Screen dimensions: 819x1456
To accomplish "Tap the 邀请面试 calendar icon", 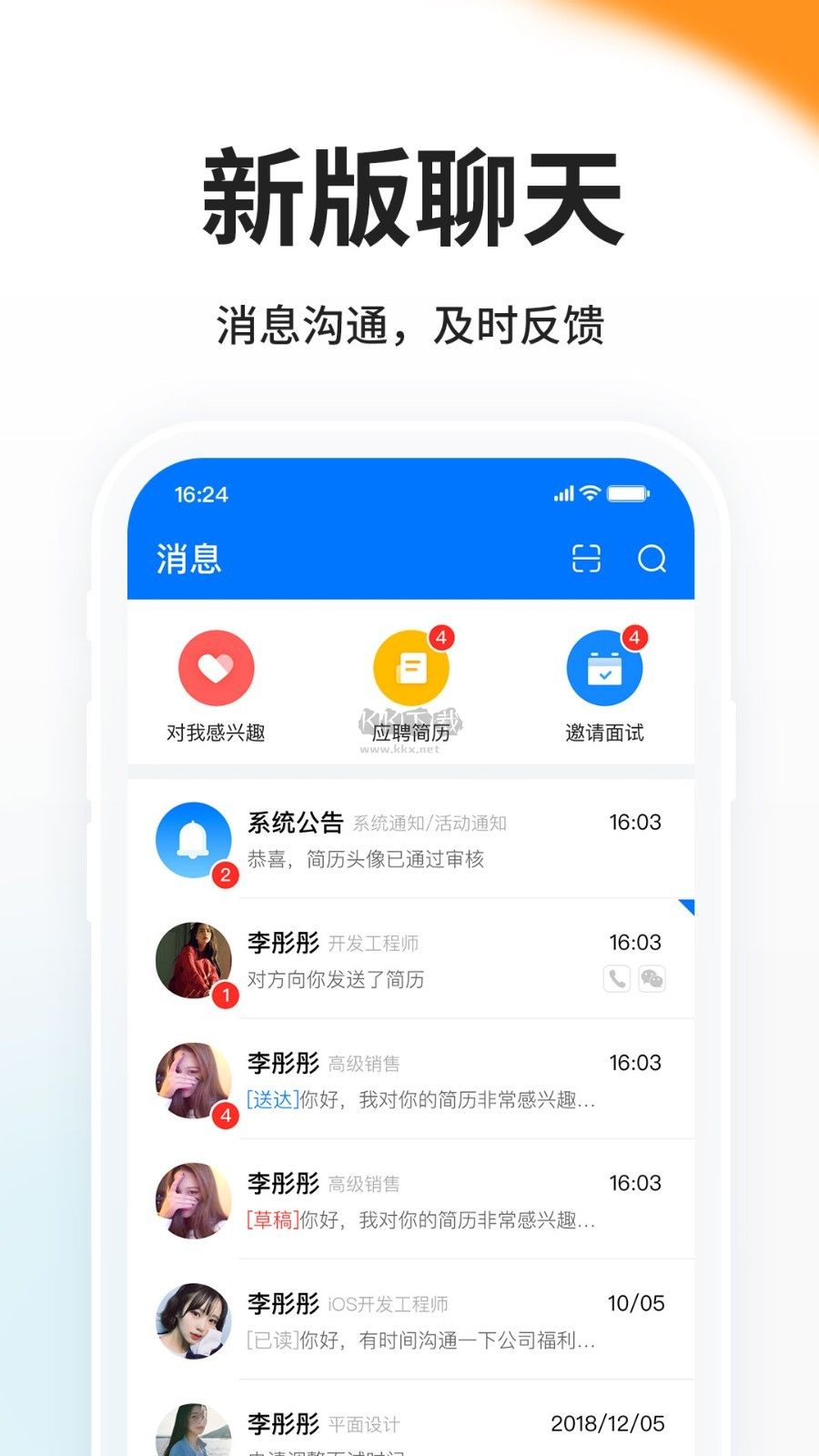I will [x=604, y=667].
